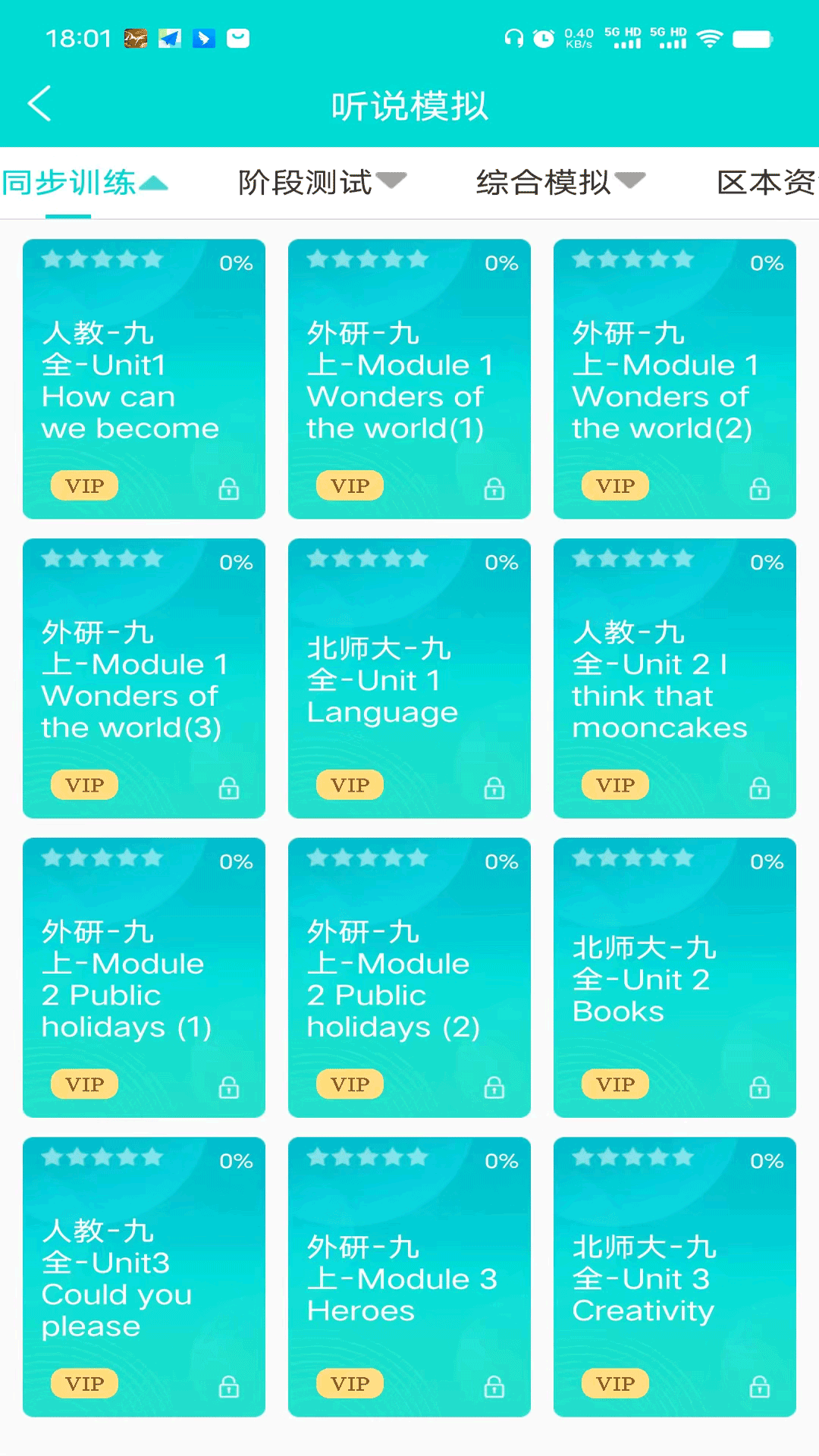Click the back arrow icon
The image size is (819, 1456).
(39, 104)
